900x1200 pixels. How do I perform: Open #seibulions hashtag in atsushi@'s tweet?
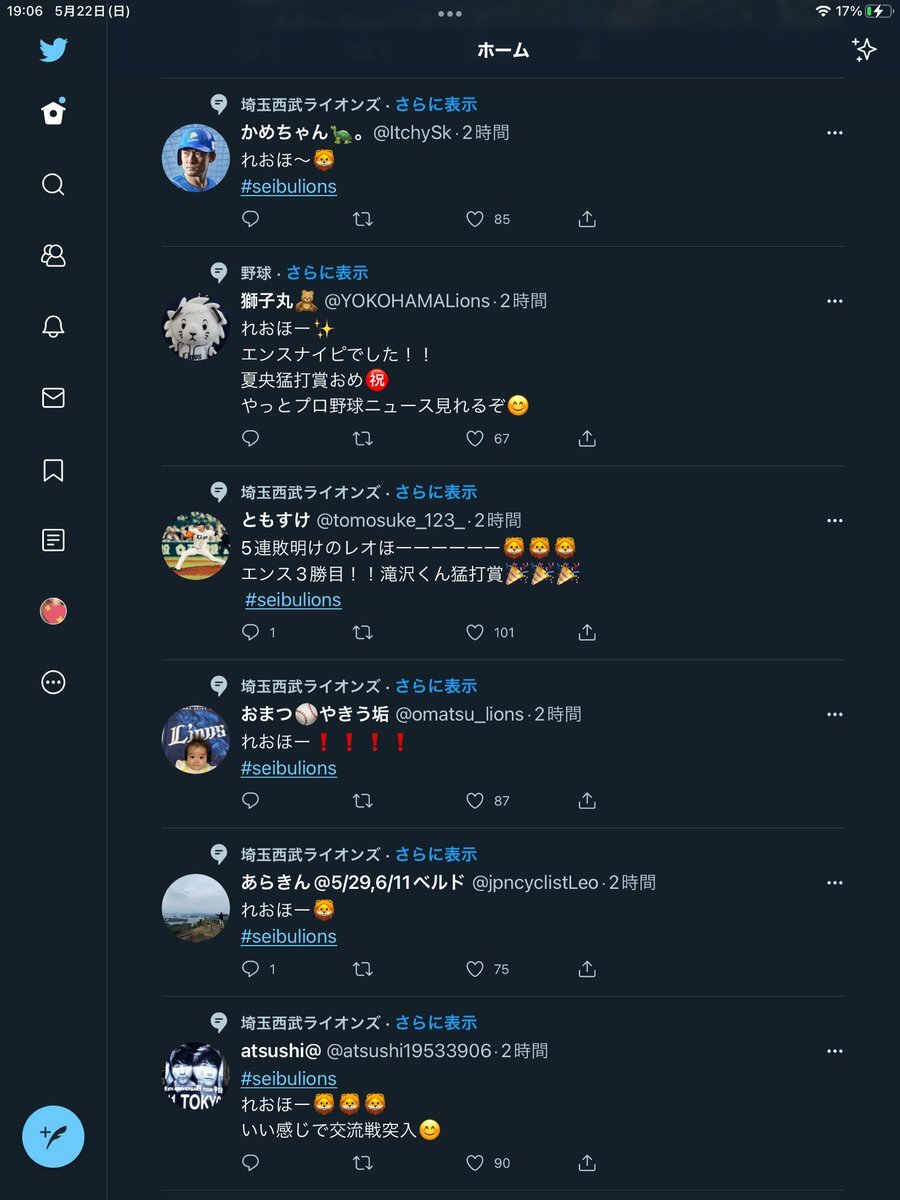click(x=288, y=1078)
